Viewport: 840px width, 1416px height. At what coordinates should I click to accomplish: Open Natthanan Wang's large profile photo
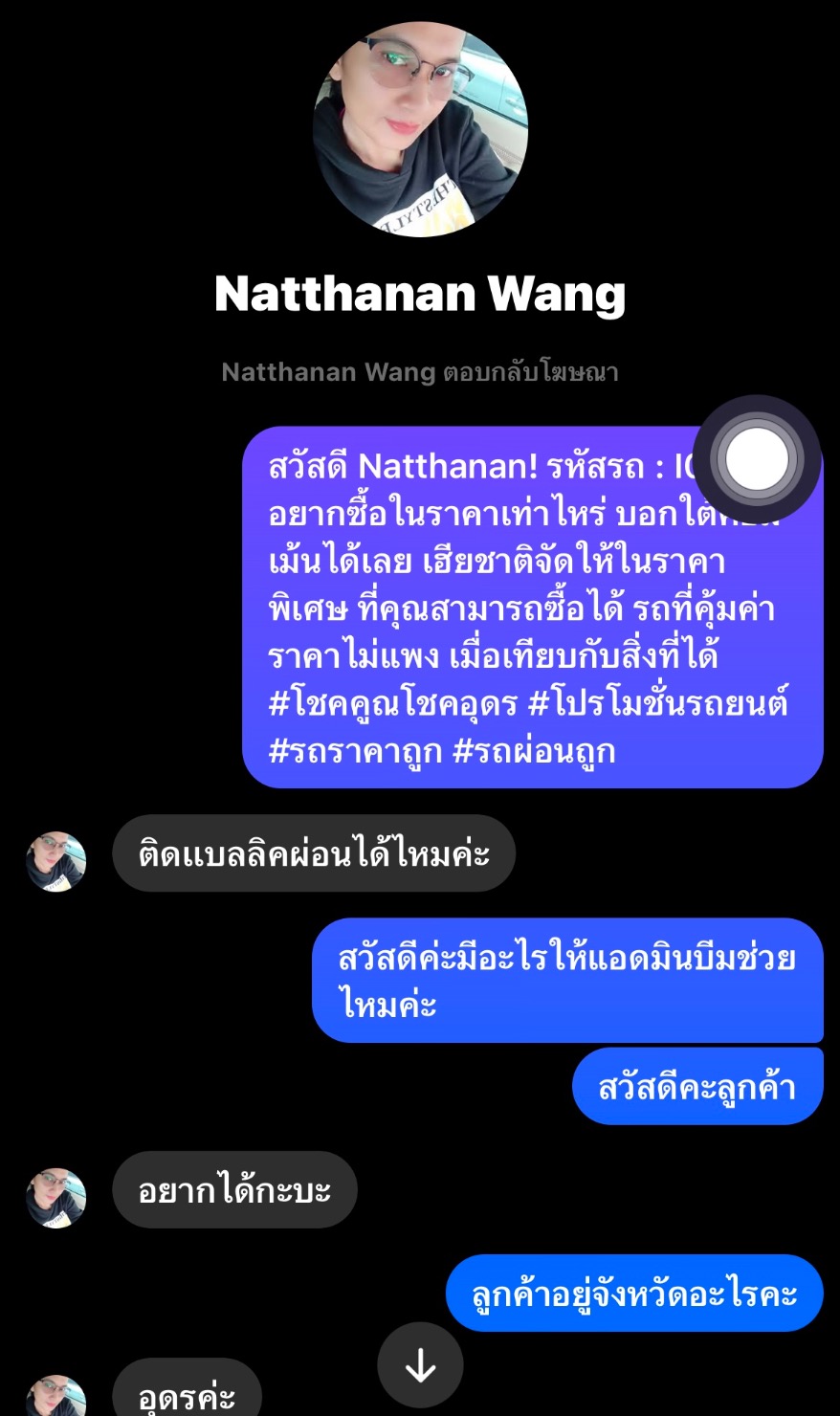coord(420,129)
